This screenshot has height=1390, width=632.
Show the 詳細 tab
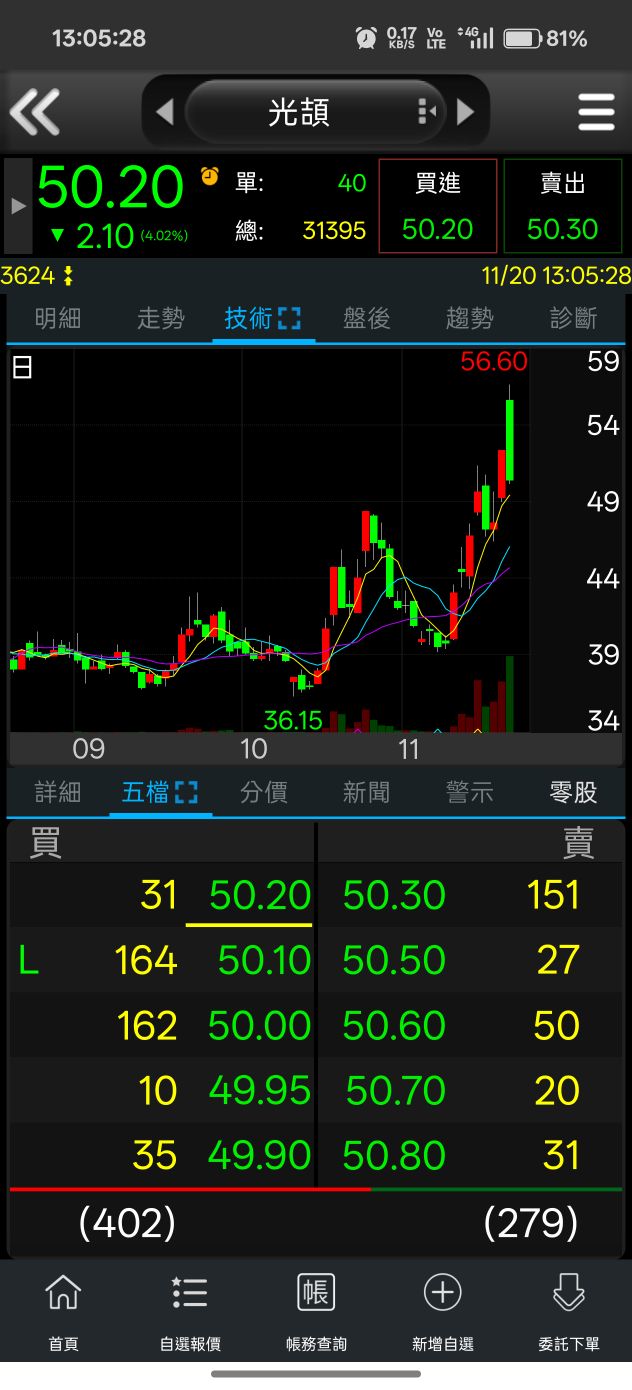(x=58, y=793)
